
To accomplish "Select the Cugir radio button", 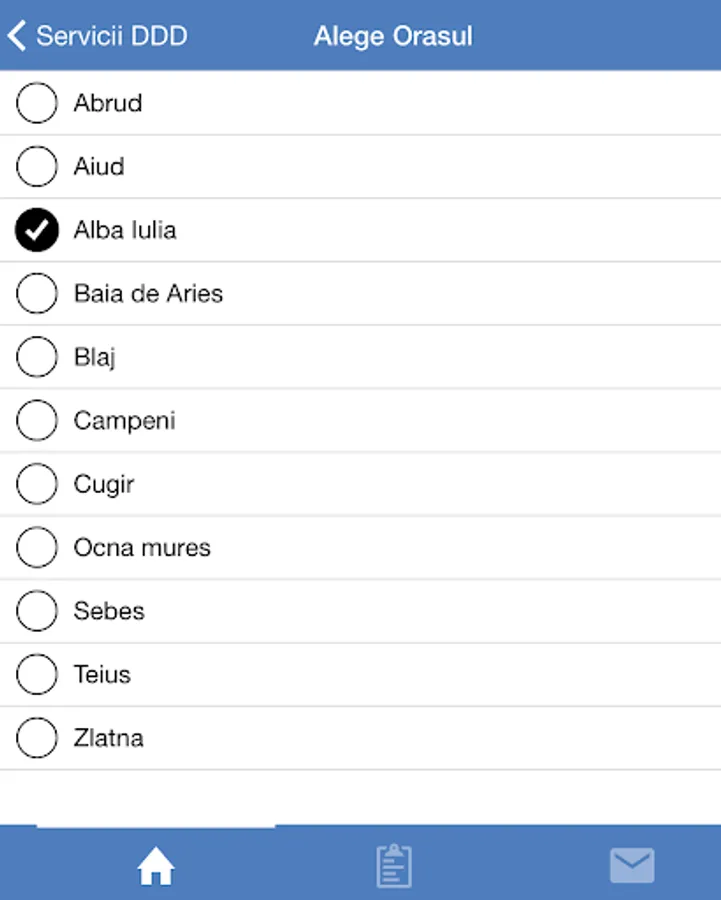I will (x=36, y=484).
